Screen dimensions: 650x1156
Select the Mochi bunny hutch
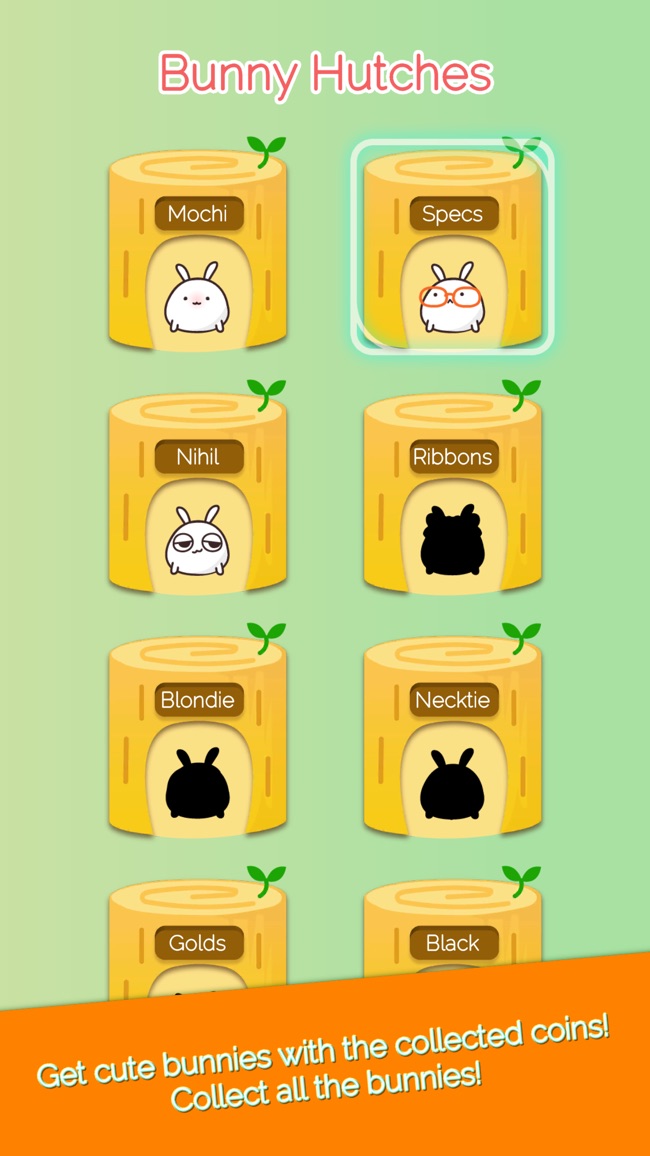tap(197, 250)
